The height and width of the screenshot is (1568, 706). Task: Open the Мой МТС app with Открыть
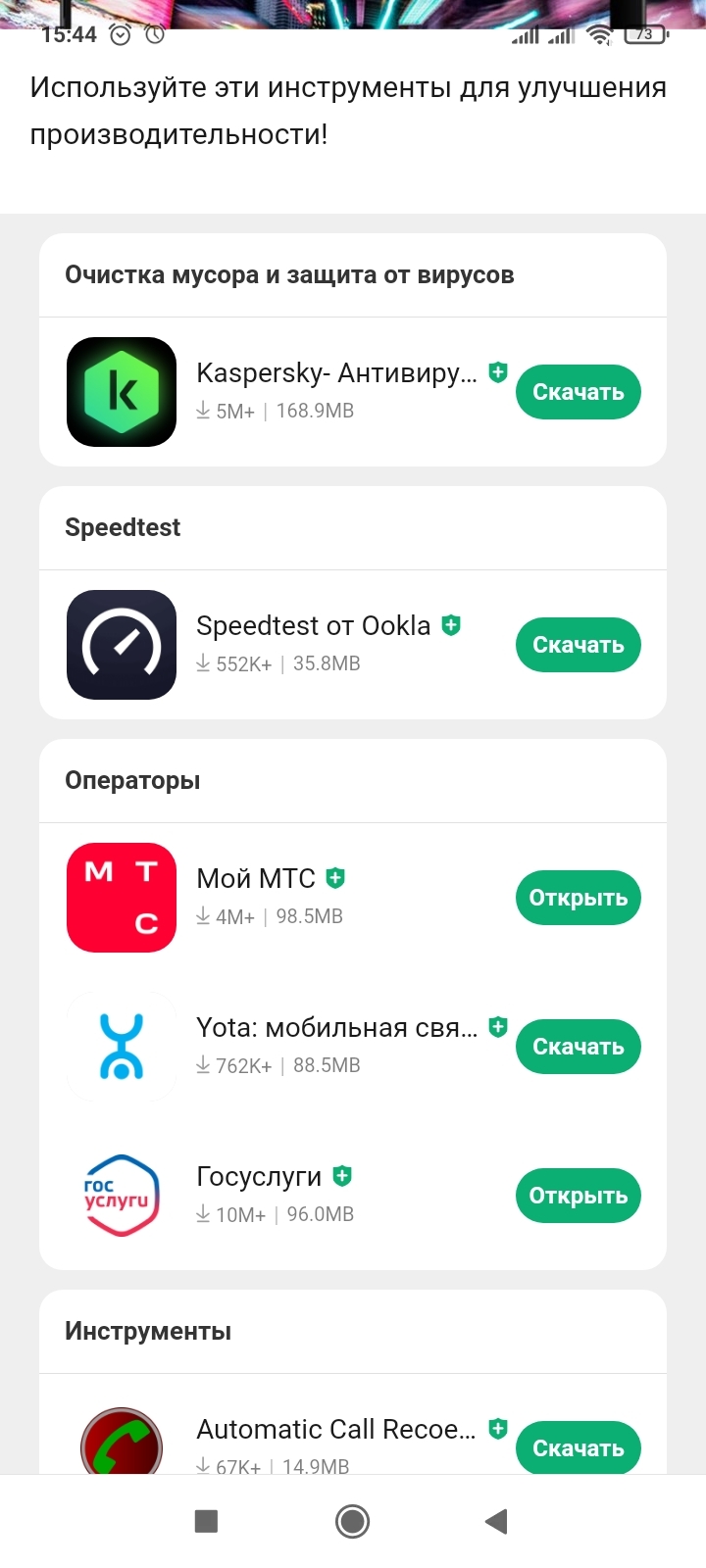click(578, 898)
